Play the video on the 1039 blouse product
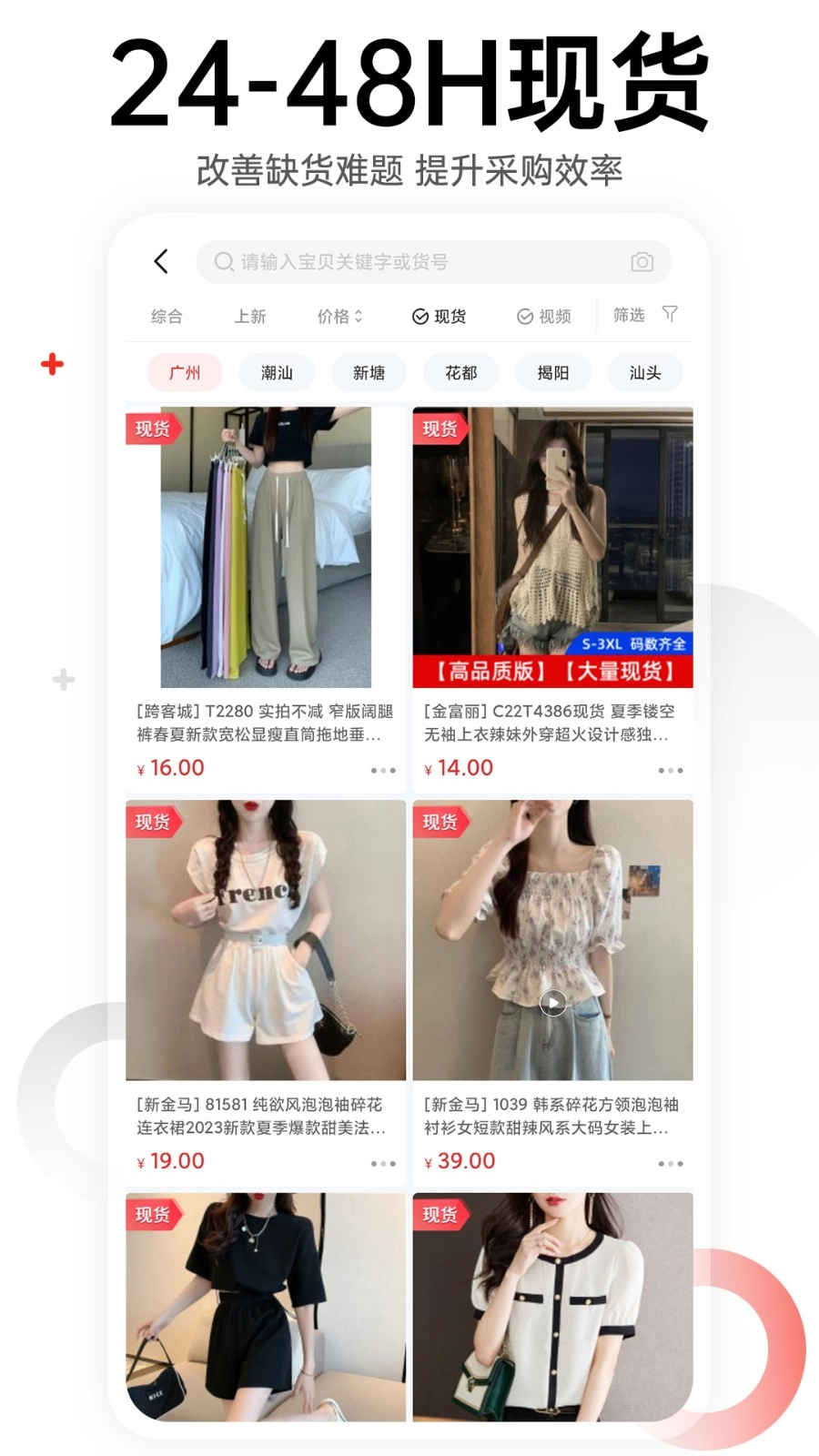 pos(552,1001)
